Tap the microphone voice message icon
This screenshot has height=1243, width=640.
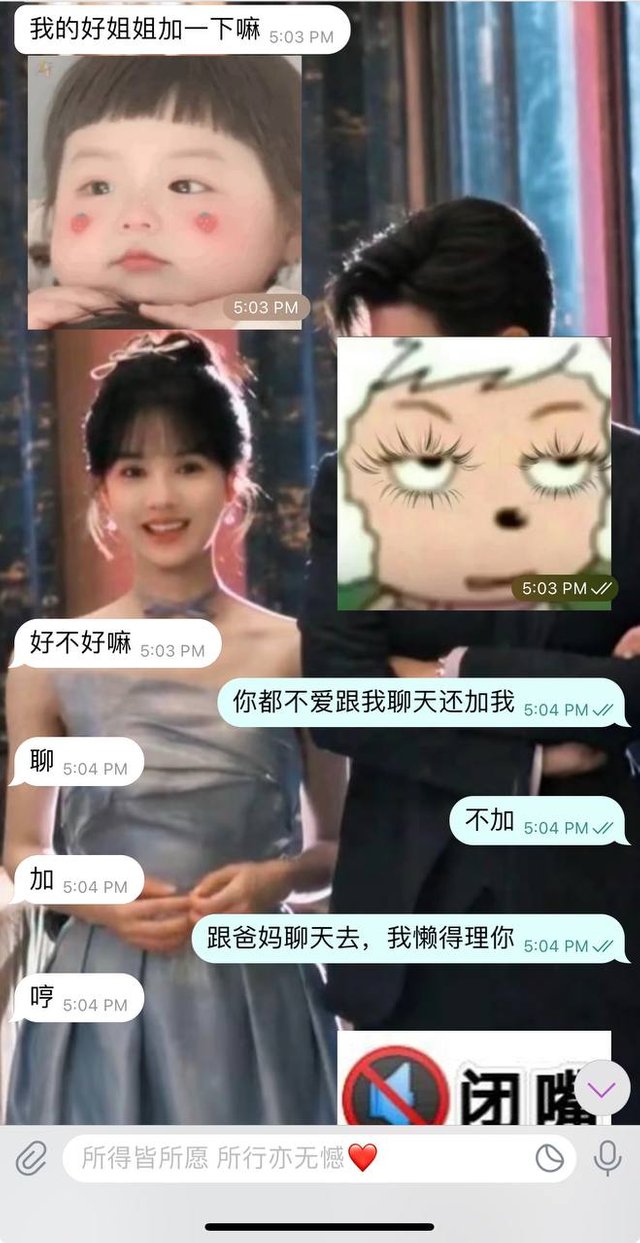607,1159
